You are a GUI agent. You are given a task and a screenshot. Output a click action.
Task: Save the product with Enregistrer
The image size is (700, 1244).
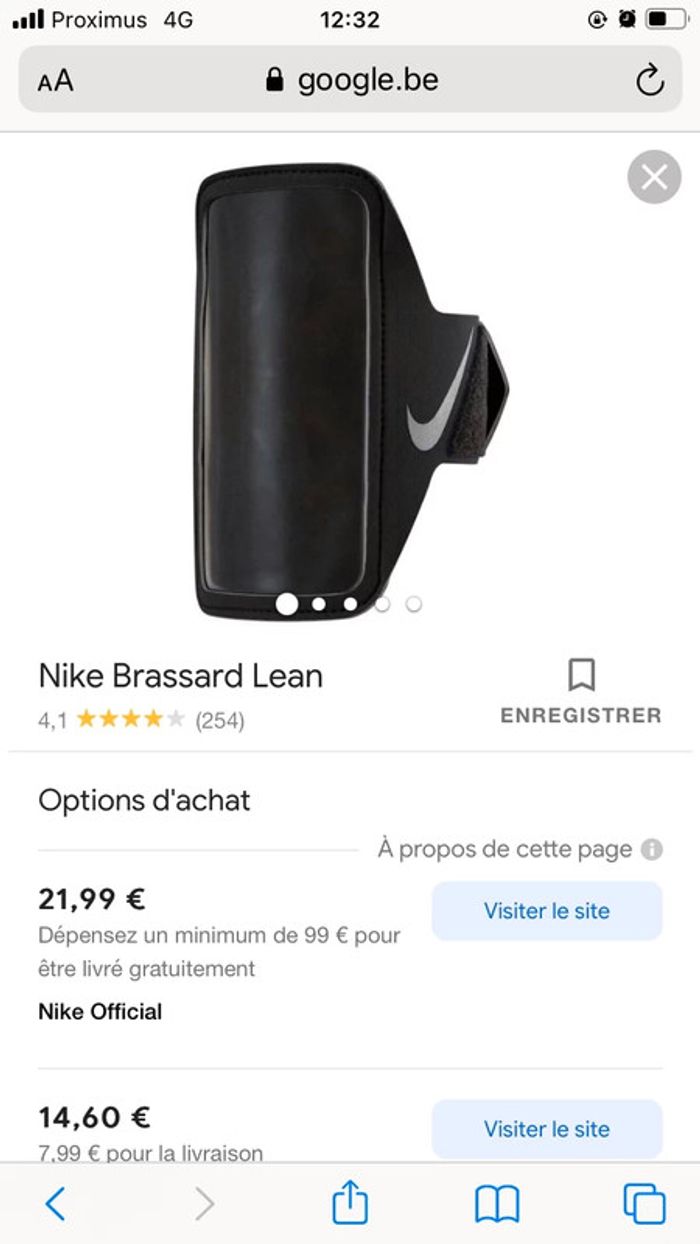581,691
